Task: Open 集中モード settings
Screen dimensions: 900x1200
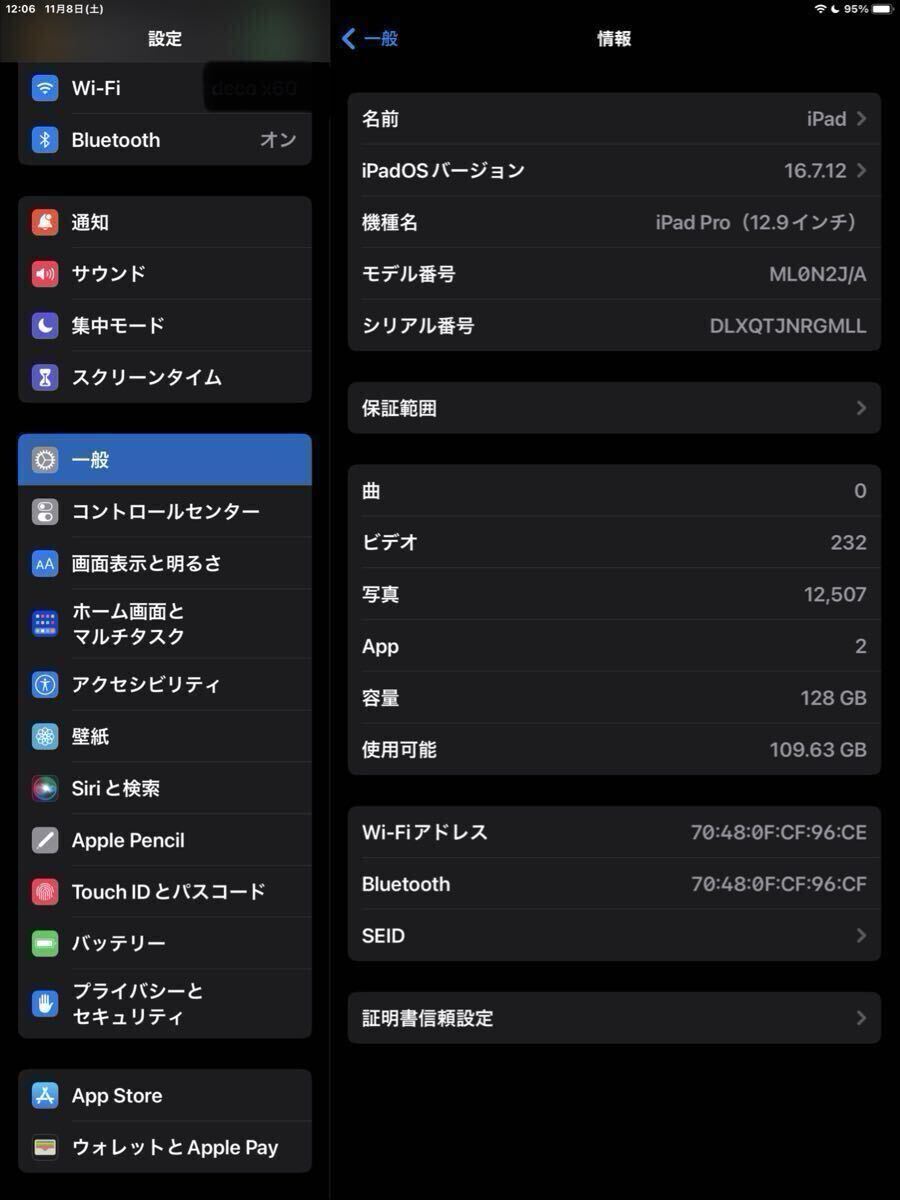Action: tap(165, 326)
